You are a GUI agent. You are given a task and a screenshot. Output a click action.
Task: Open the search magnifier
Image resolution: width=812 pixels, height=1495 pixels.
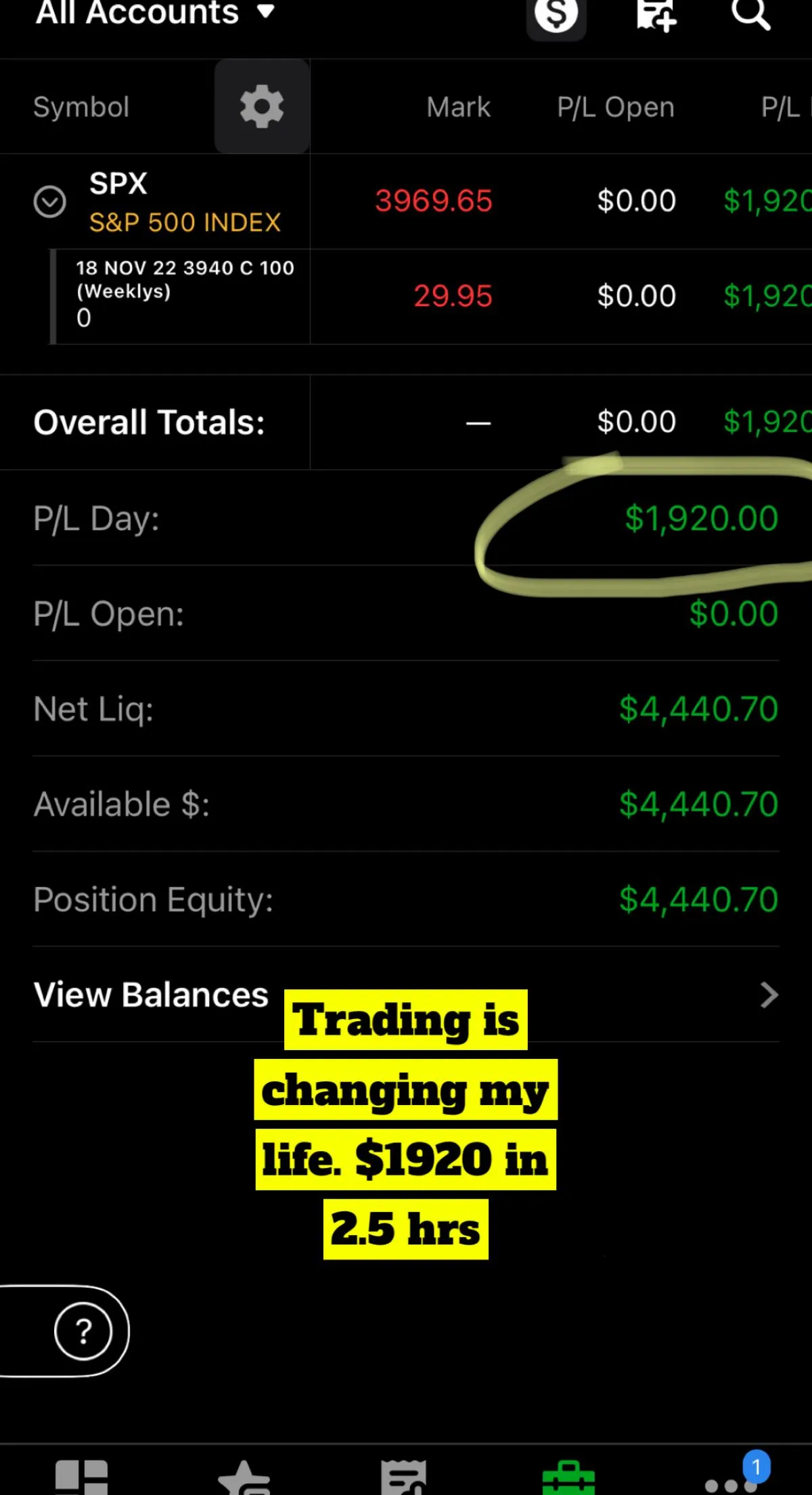point(751,14)
